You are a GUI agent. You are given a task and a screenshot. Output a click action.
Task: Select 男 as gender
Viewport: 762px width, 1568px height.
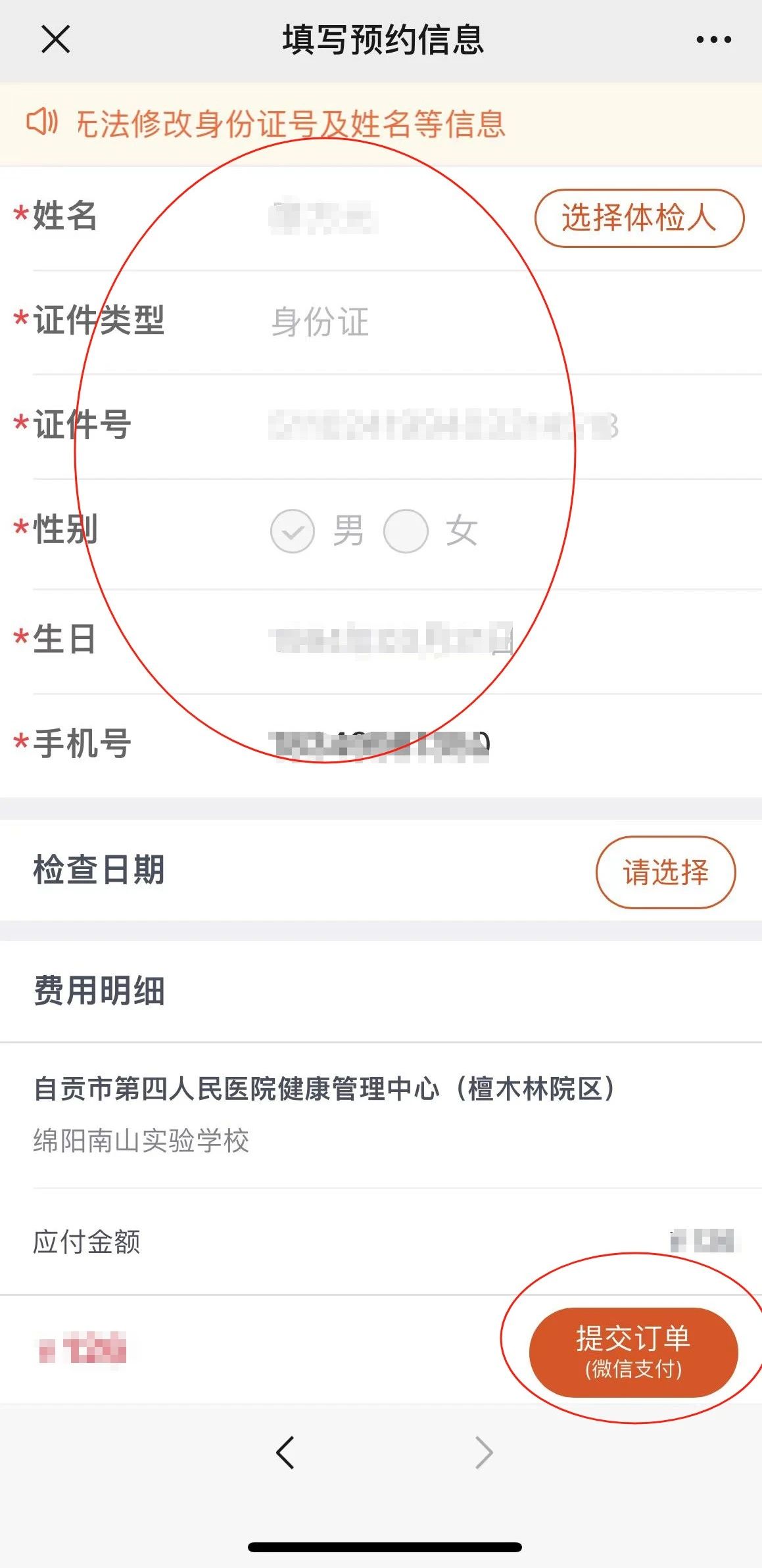[293, 531]
